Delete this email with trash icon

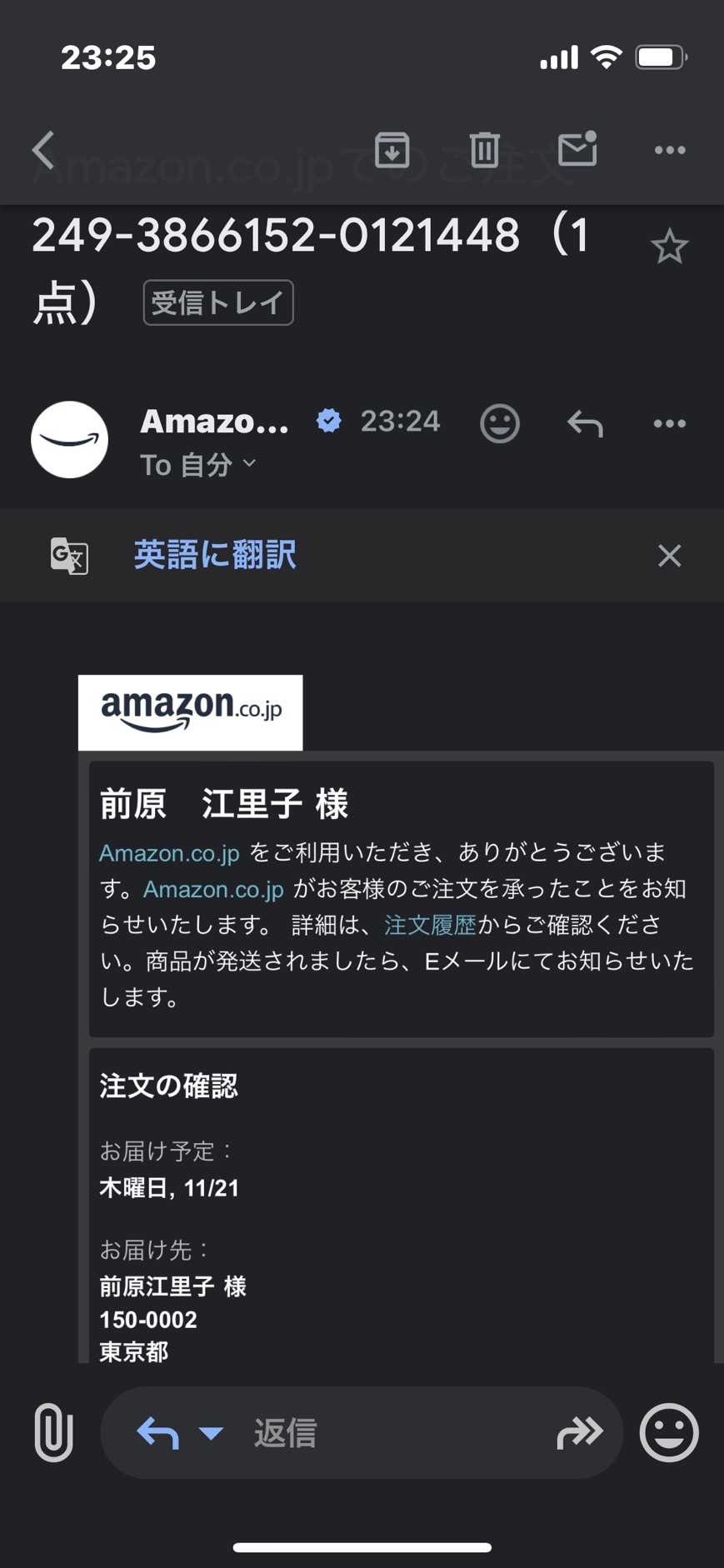(484, 150)
